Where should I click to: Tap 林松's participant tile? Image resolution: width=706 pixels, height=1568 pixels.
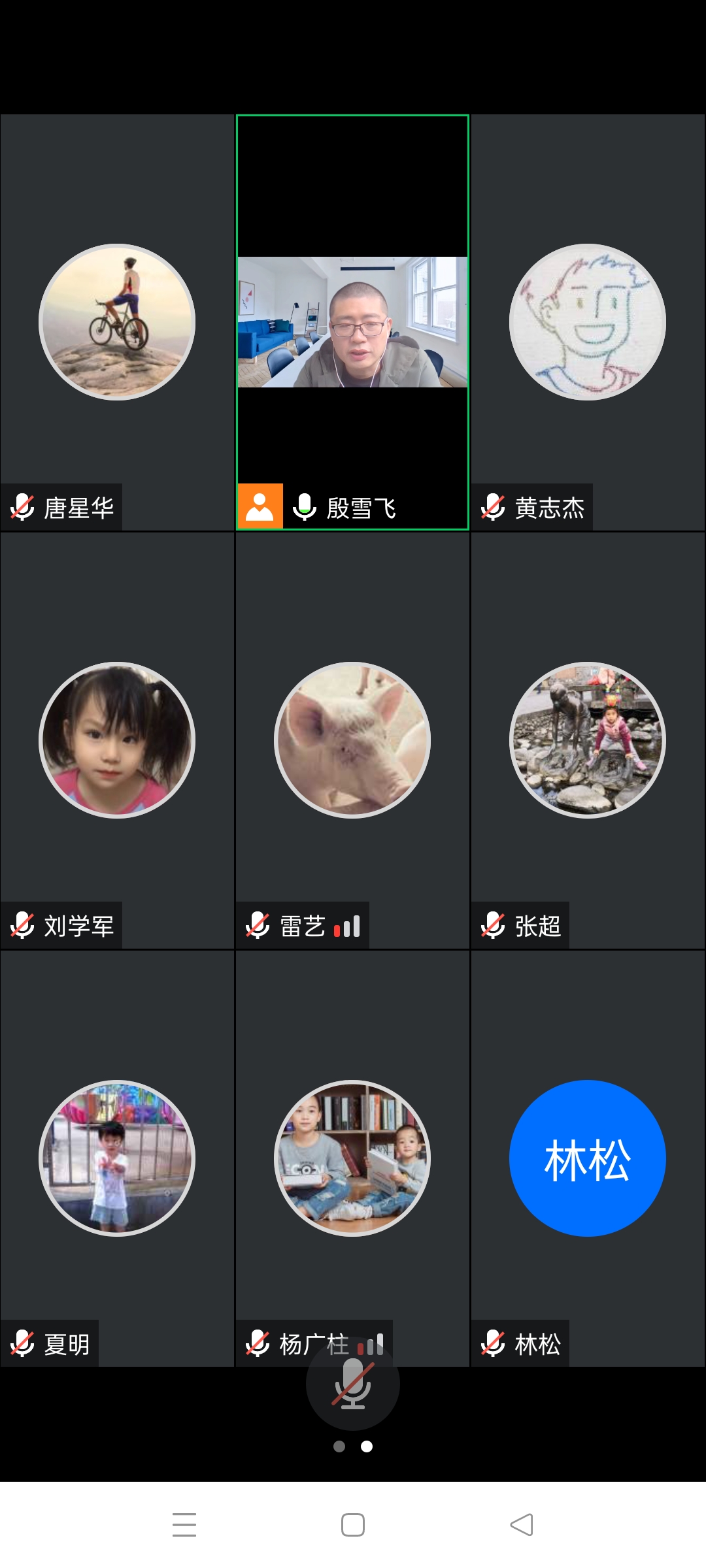(x=588, y=1158)
